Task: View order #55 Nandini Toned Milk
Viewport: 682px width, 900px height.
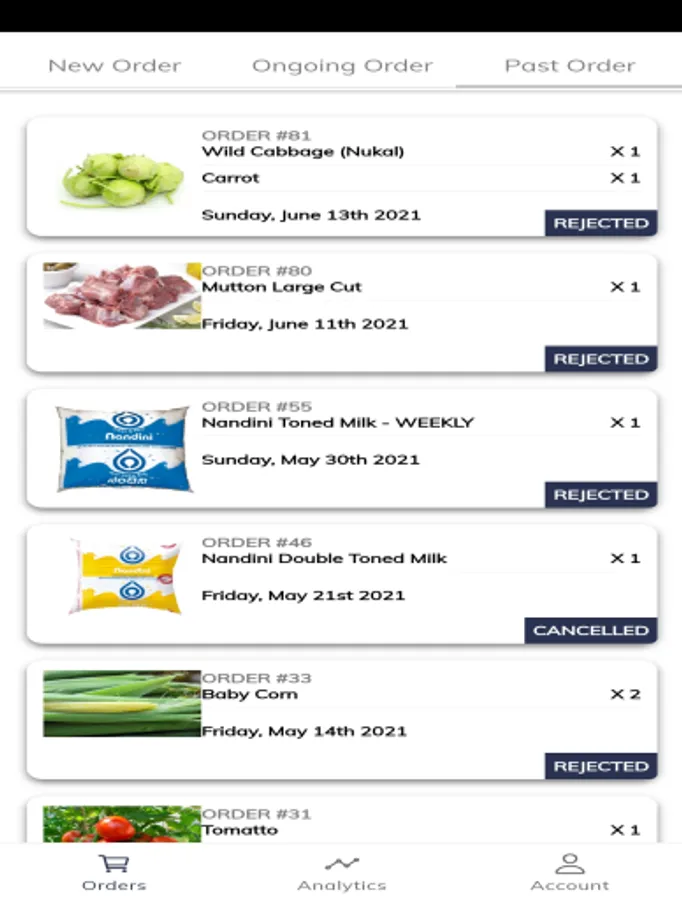Action: click(342, 448)
